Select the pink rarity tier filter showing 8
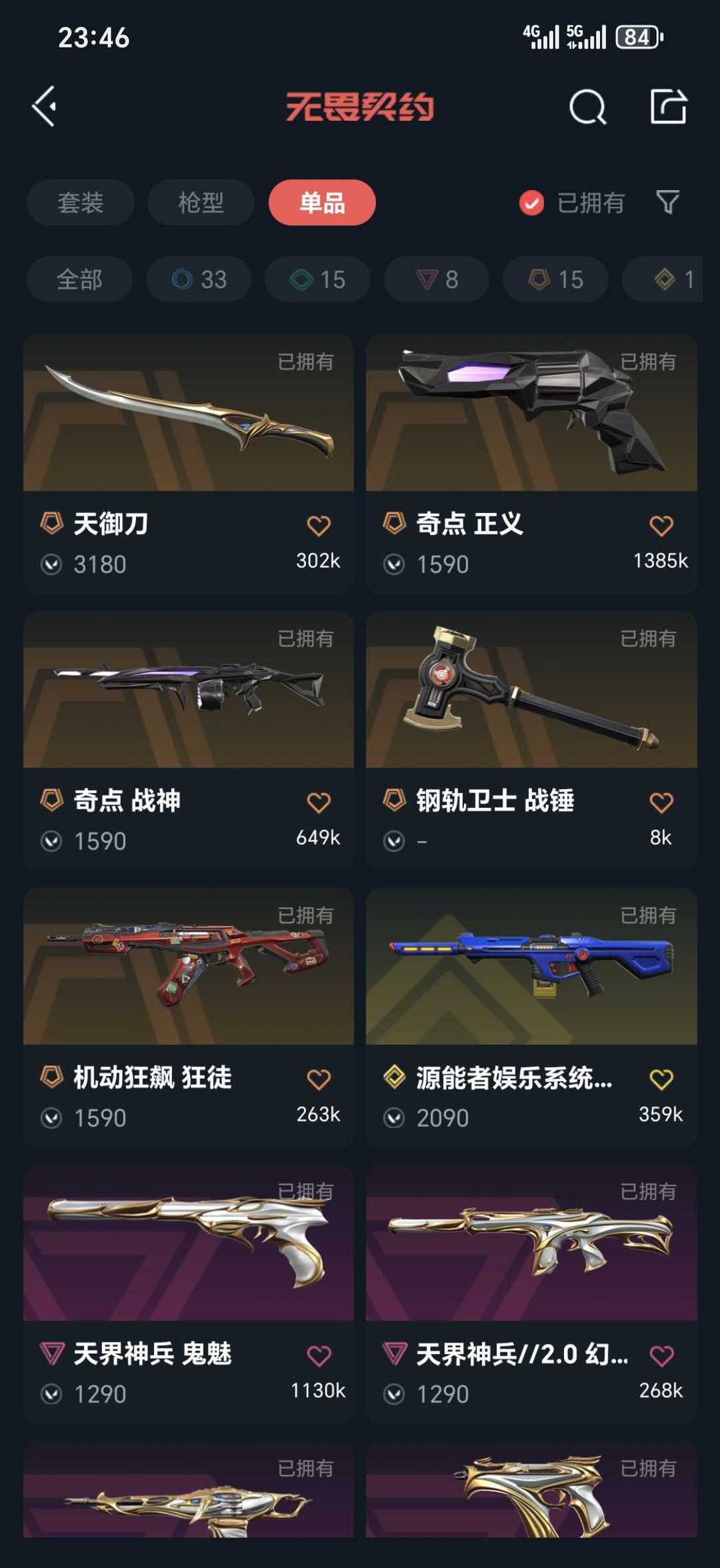The image size is (720, 1568). (x=435, y=279)
